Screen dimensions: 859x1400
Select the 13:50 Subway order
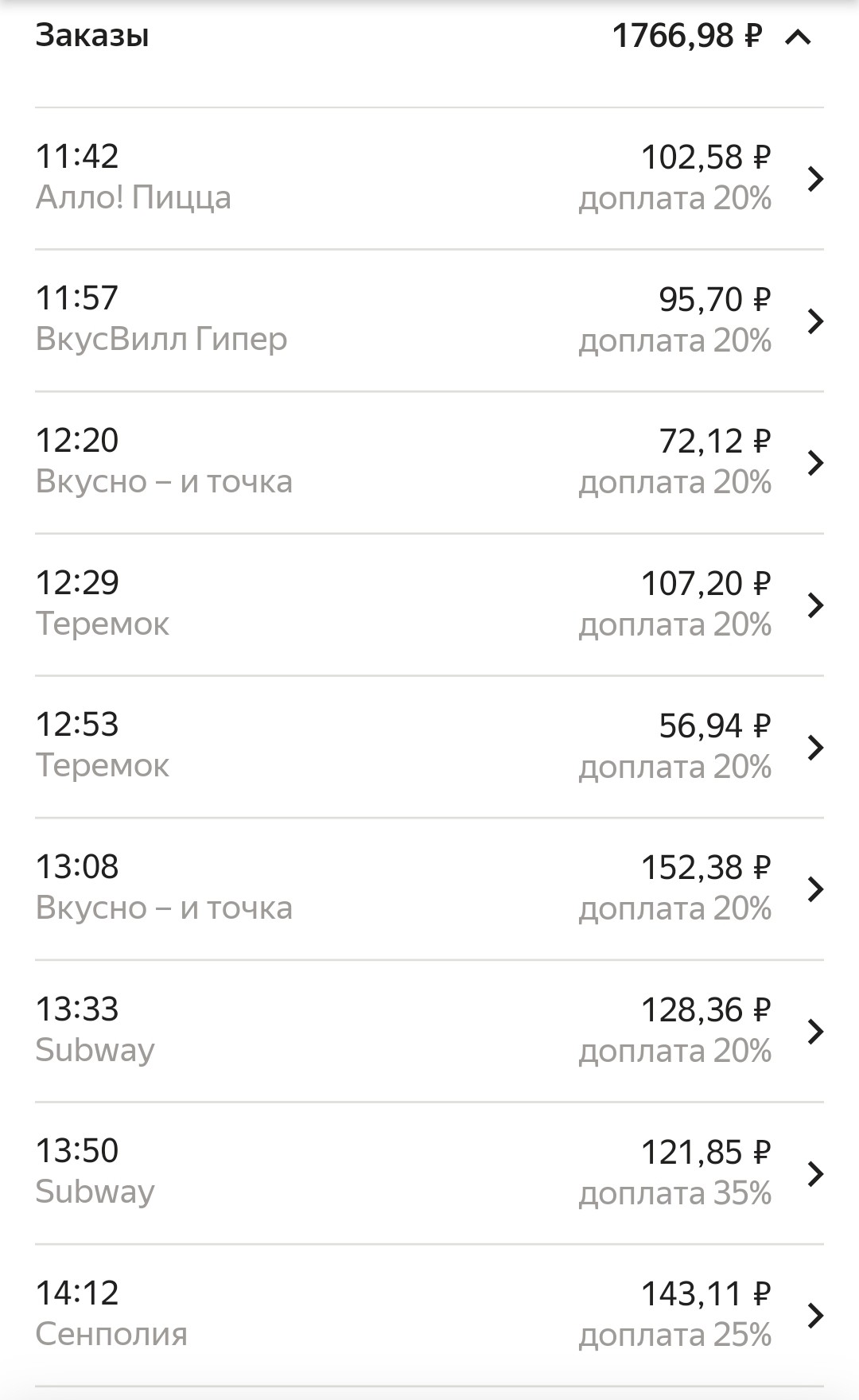point(429,1173)
